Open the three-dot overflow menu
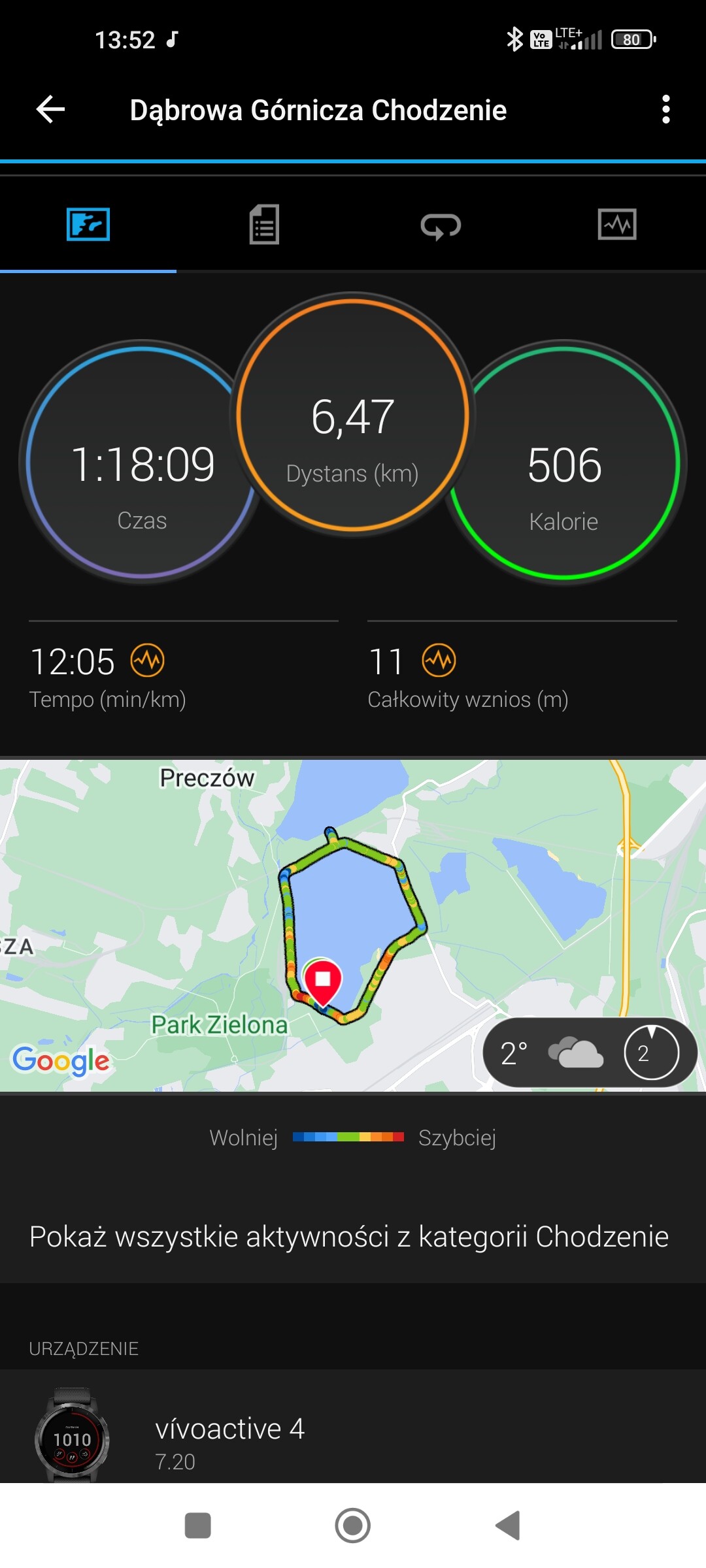706x1568 pixels. click(x=665, y=109)
